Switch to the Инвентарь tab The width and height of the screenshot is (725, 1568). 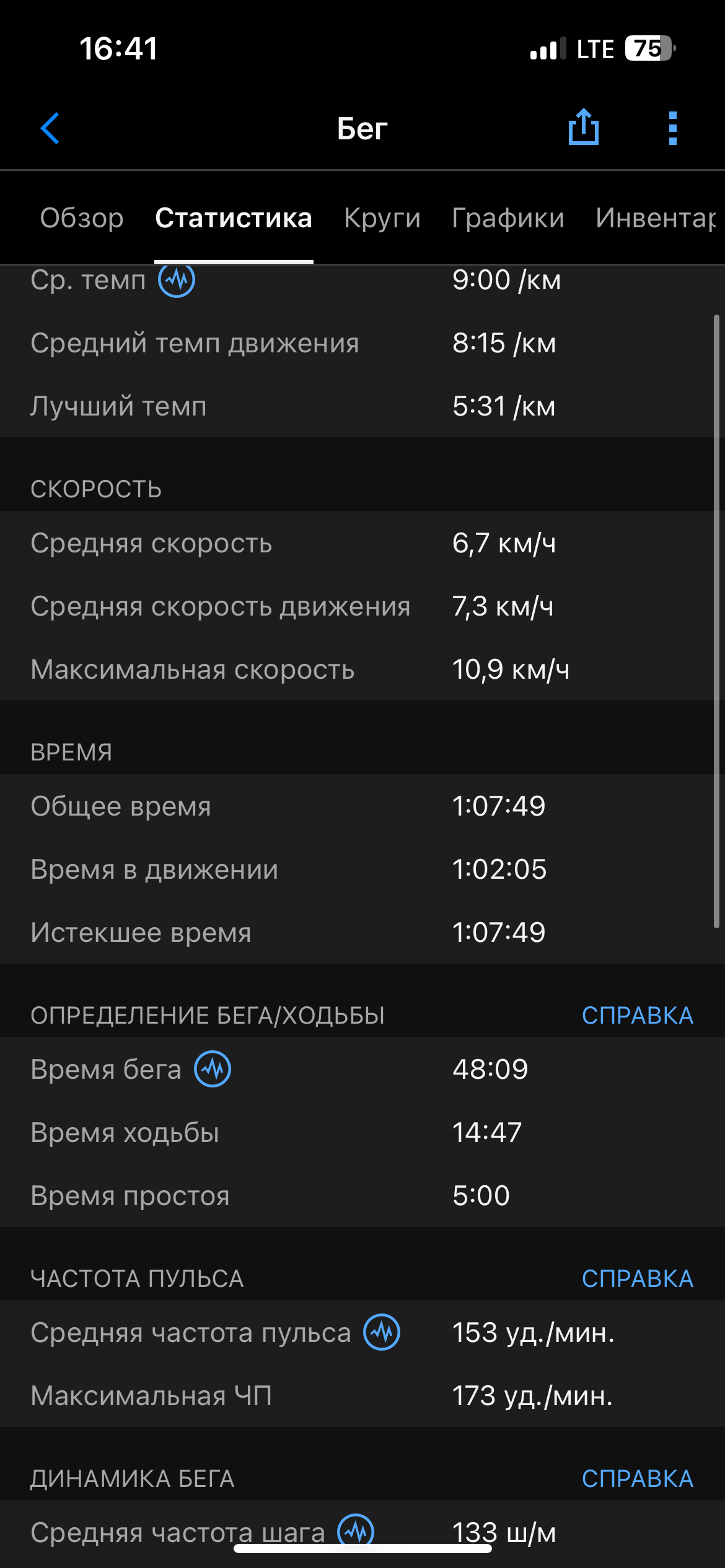[x=657, y=218]
